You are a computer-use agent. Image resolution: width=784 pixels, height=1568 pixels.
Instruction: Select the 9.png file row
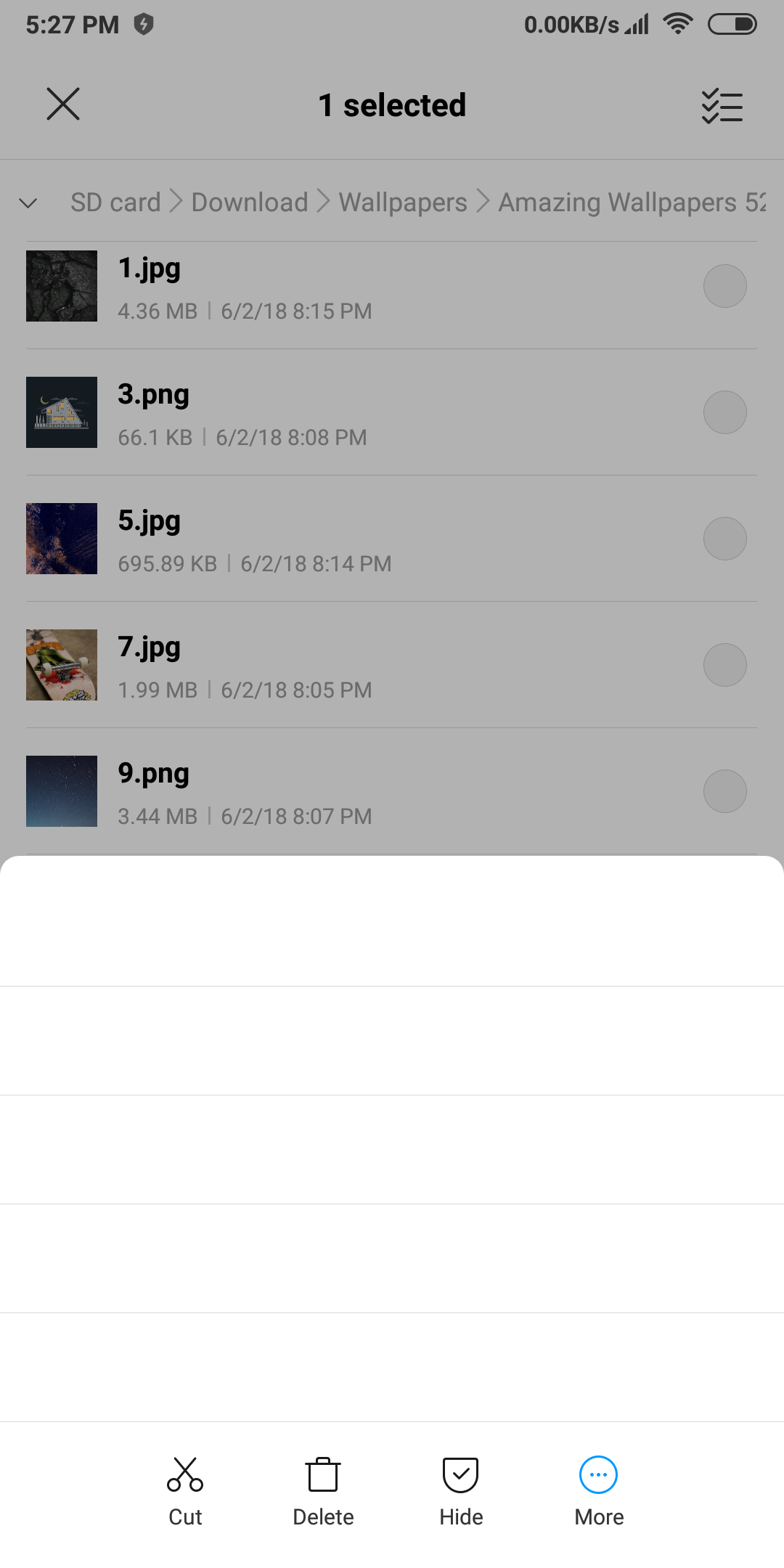392,791
